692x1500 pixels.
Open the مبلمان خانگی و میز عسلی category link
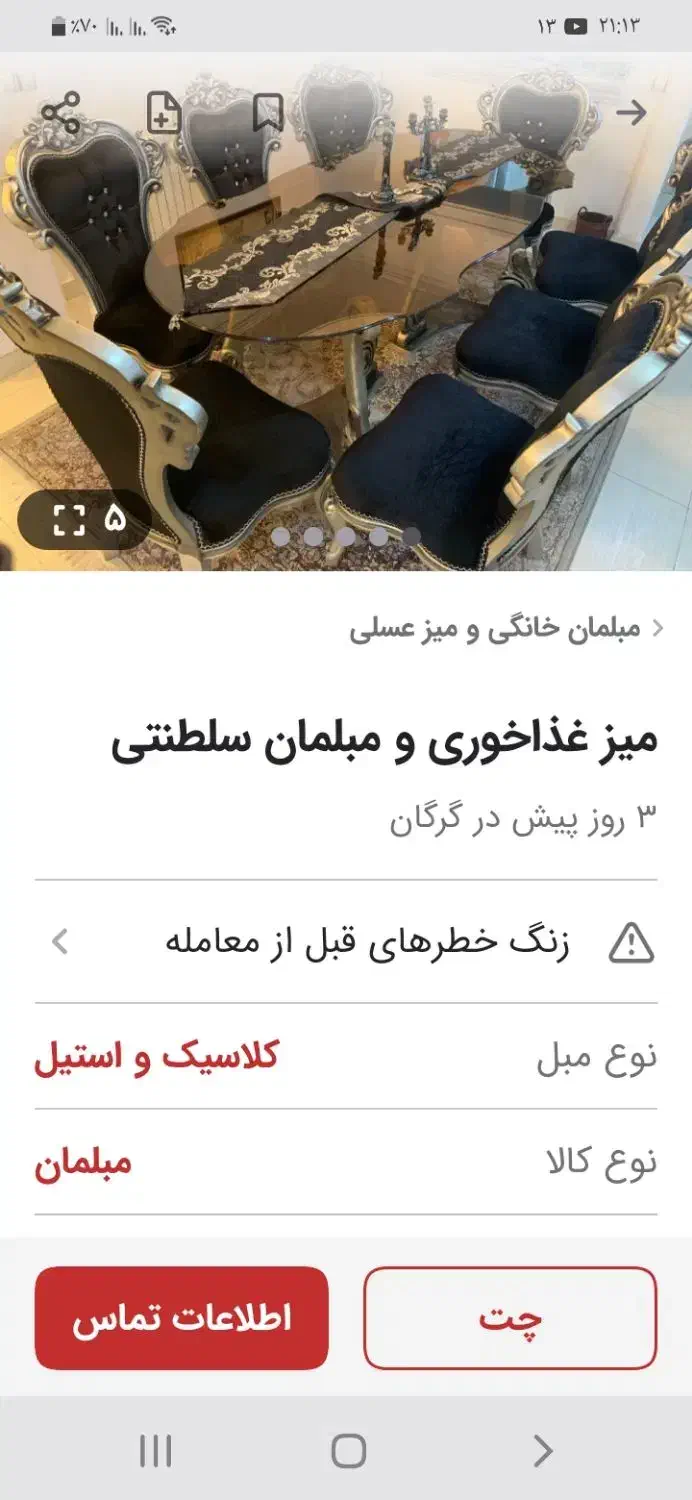pyautogui.click(x=495, y=630)
